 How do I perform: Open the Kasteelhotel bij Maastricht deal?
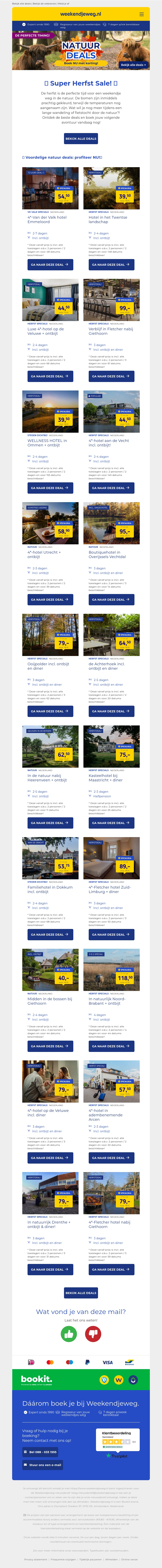point(111,823)
